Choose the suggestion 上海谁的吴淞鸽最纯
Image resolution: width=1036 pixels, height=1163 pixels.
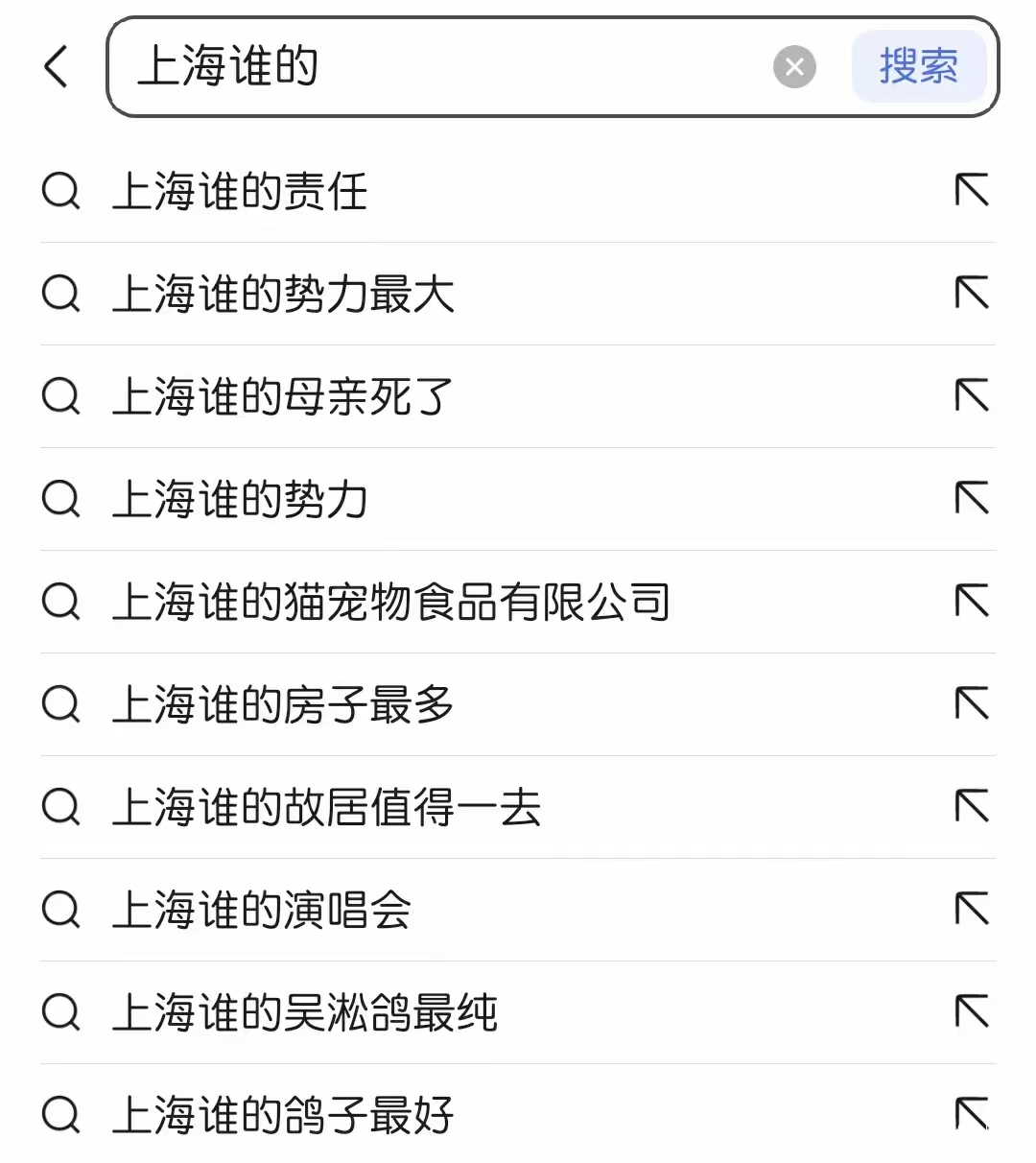point(305,1013)
